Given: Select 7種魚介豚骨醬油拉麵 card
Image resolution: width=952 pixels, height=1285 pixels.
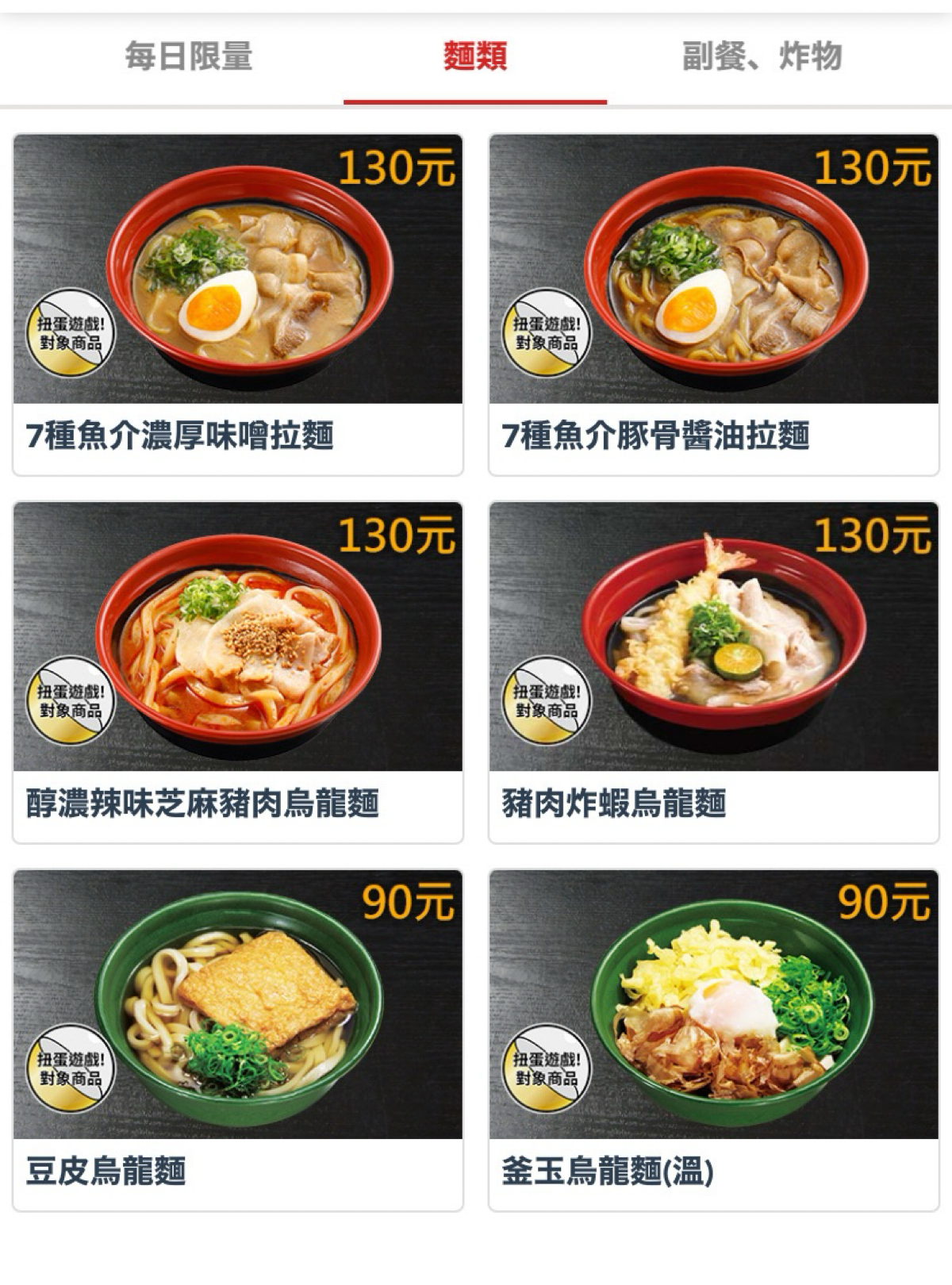Looking at the screenshot, I should [713, 305].
